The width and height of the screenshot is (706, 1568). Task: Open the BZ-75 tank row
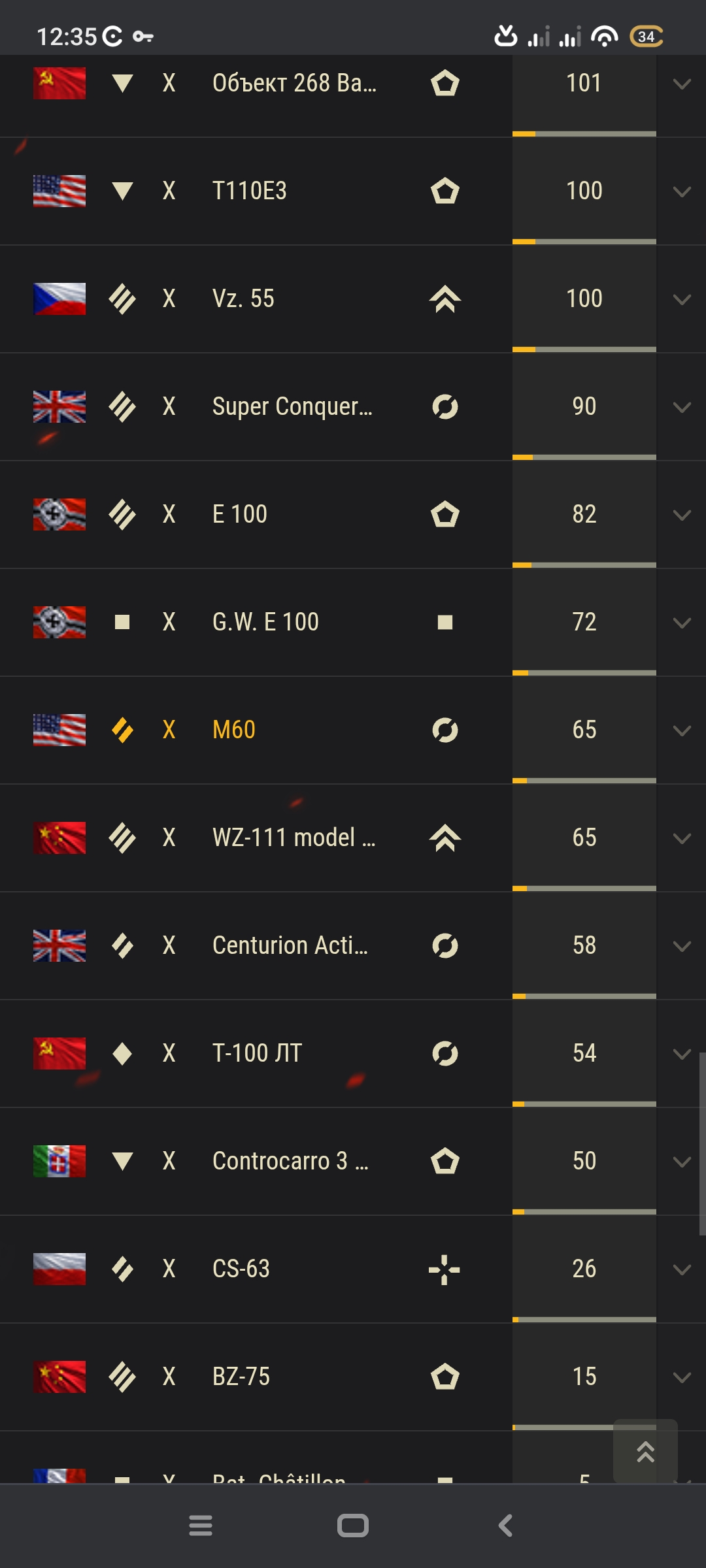click(353, 1377)
